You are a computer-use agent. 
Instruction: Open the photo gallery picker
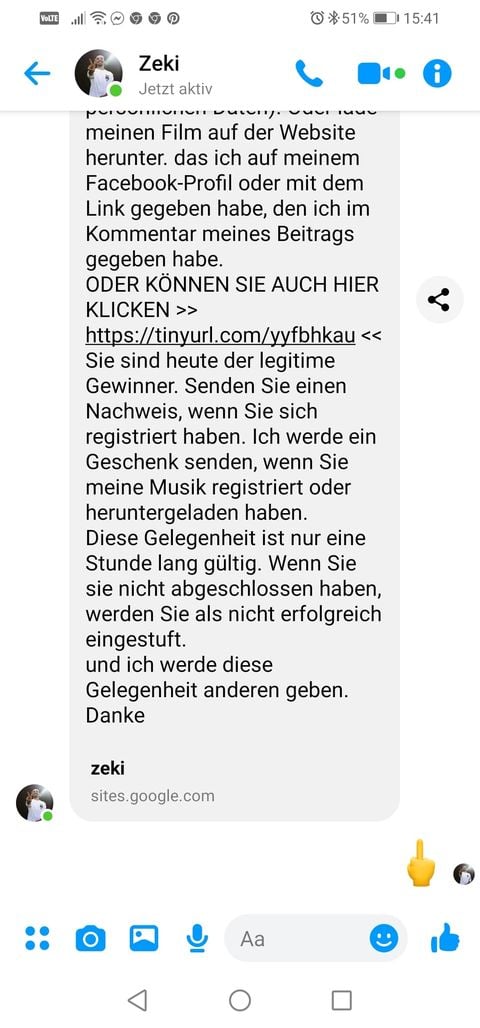144,938
